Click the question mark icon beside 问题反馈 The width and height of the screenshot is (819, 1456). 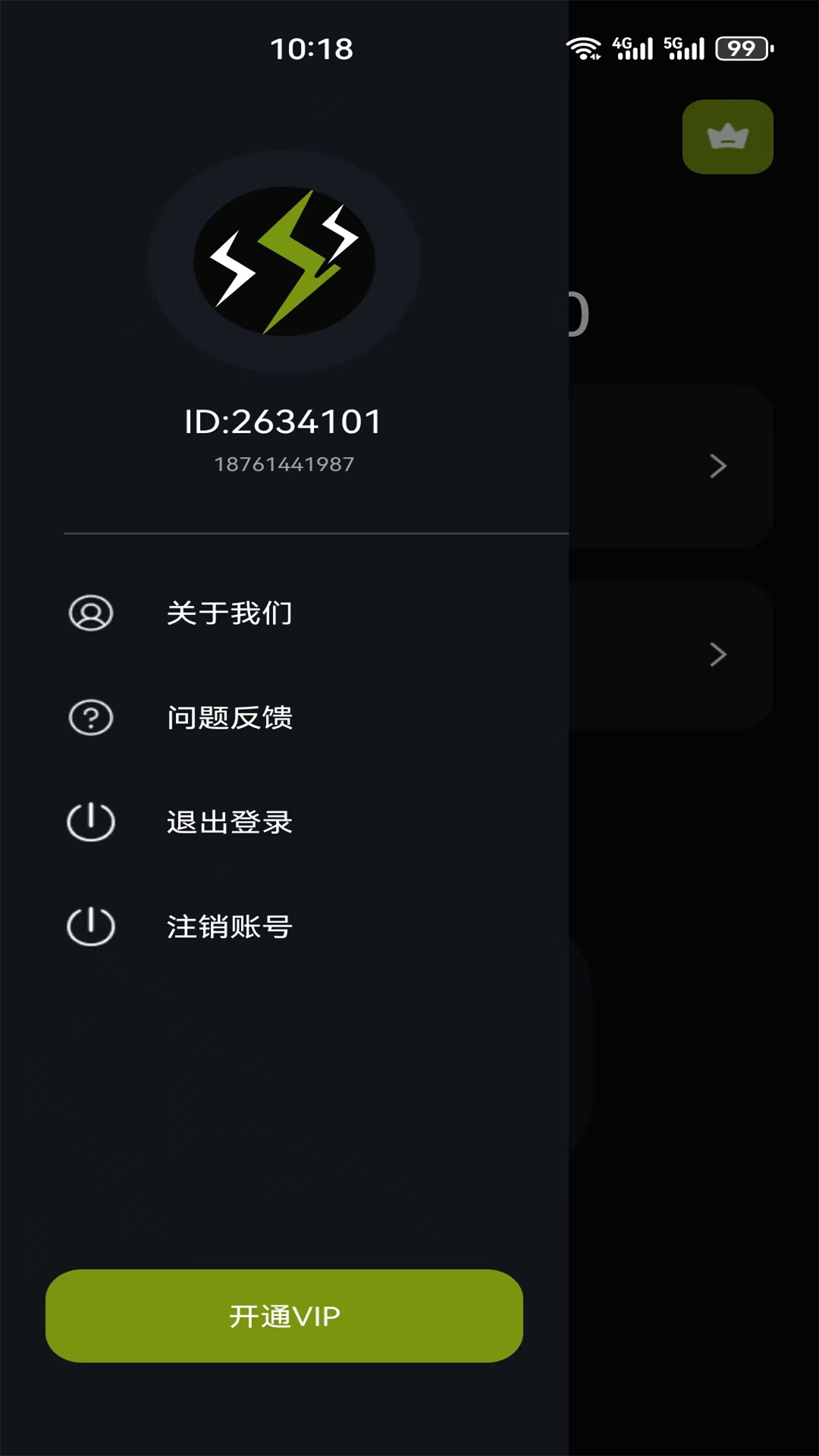(90, 717)
